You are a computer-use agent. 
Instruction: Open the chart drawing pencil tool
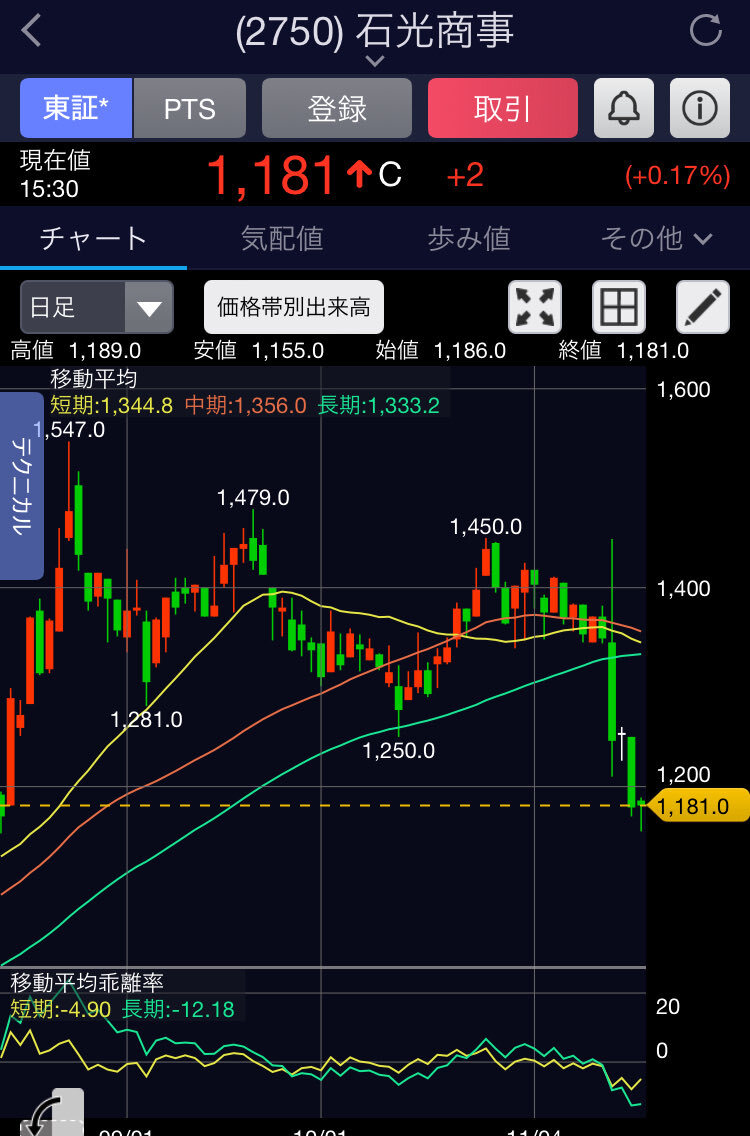pyautogui.click(x=703, y=307)
